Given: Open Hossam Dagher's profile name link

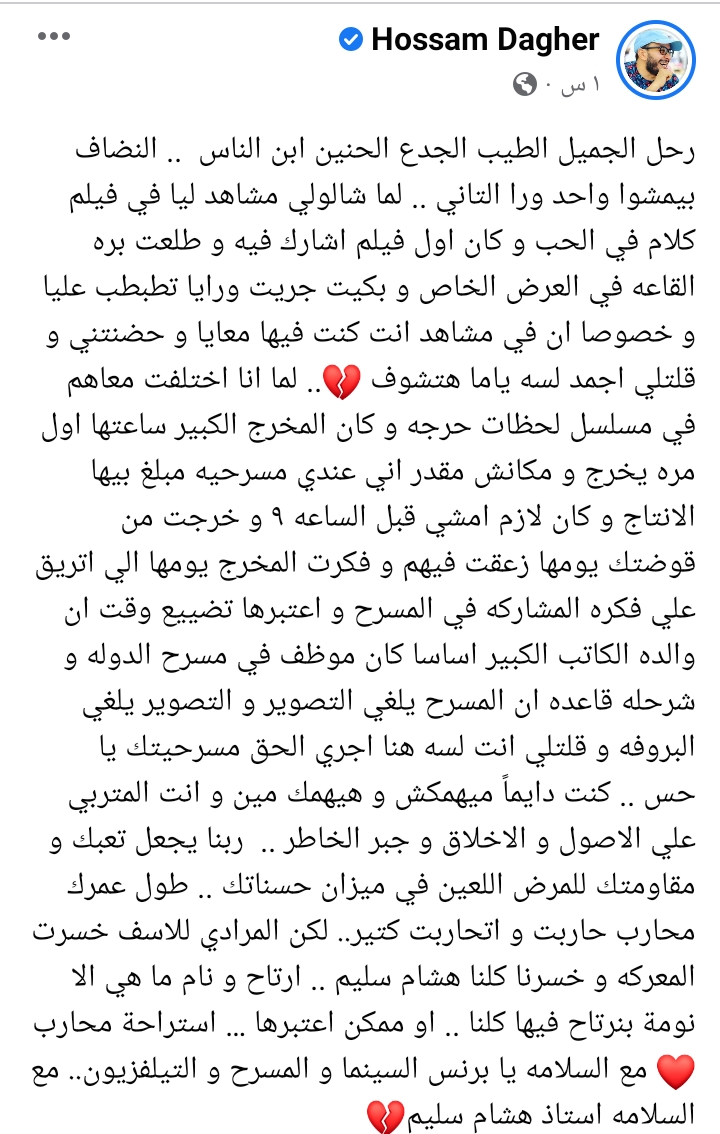Looking at the screenshot, I should [484, 40].
